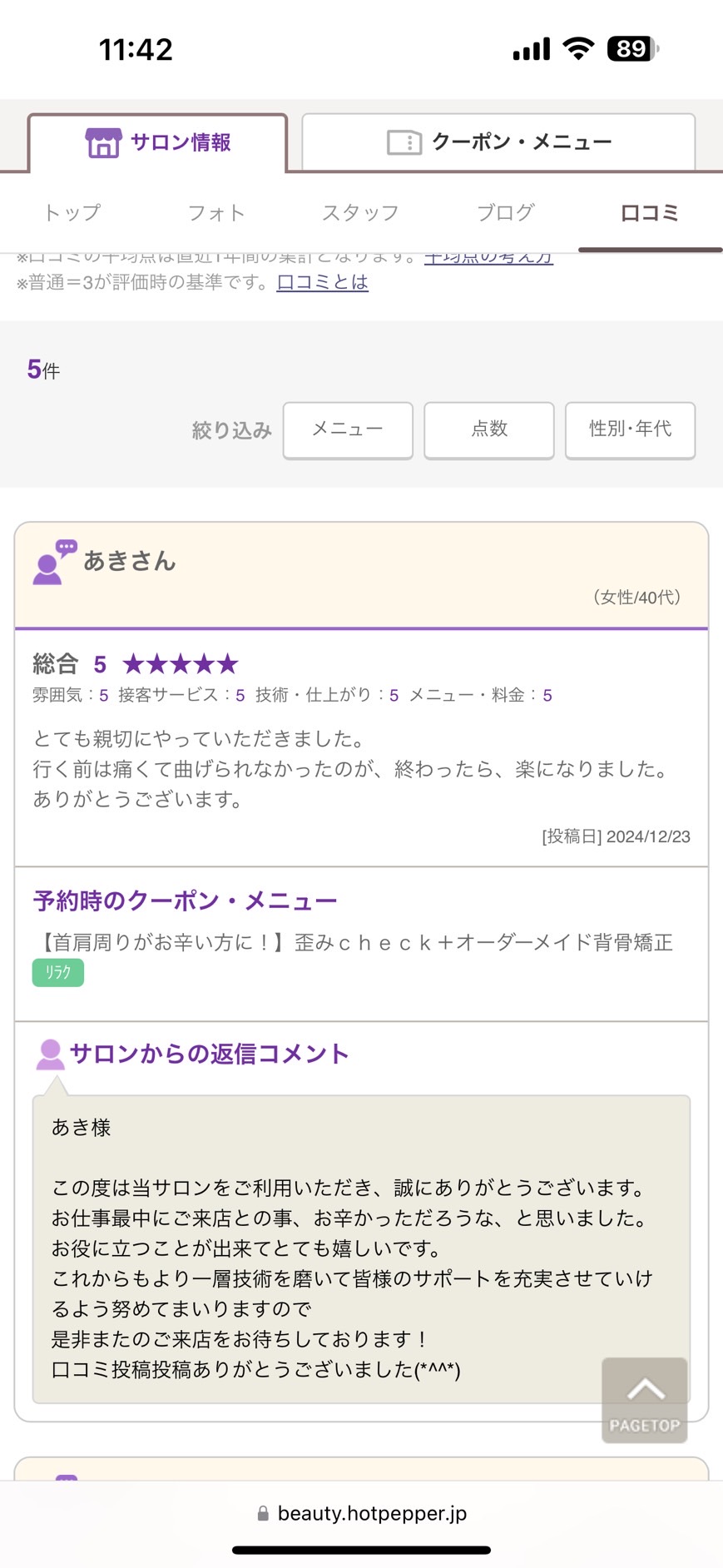Screen dimensions: 723x1568
Task: Tap the beauty.hotpepper.jp address bar
Action: (362, 1513)
